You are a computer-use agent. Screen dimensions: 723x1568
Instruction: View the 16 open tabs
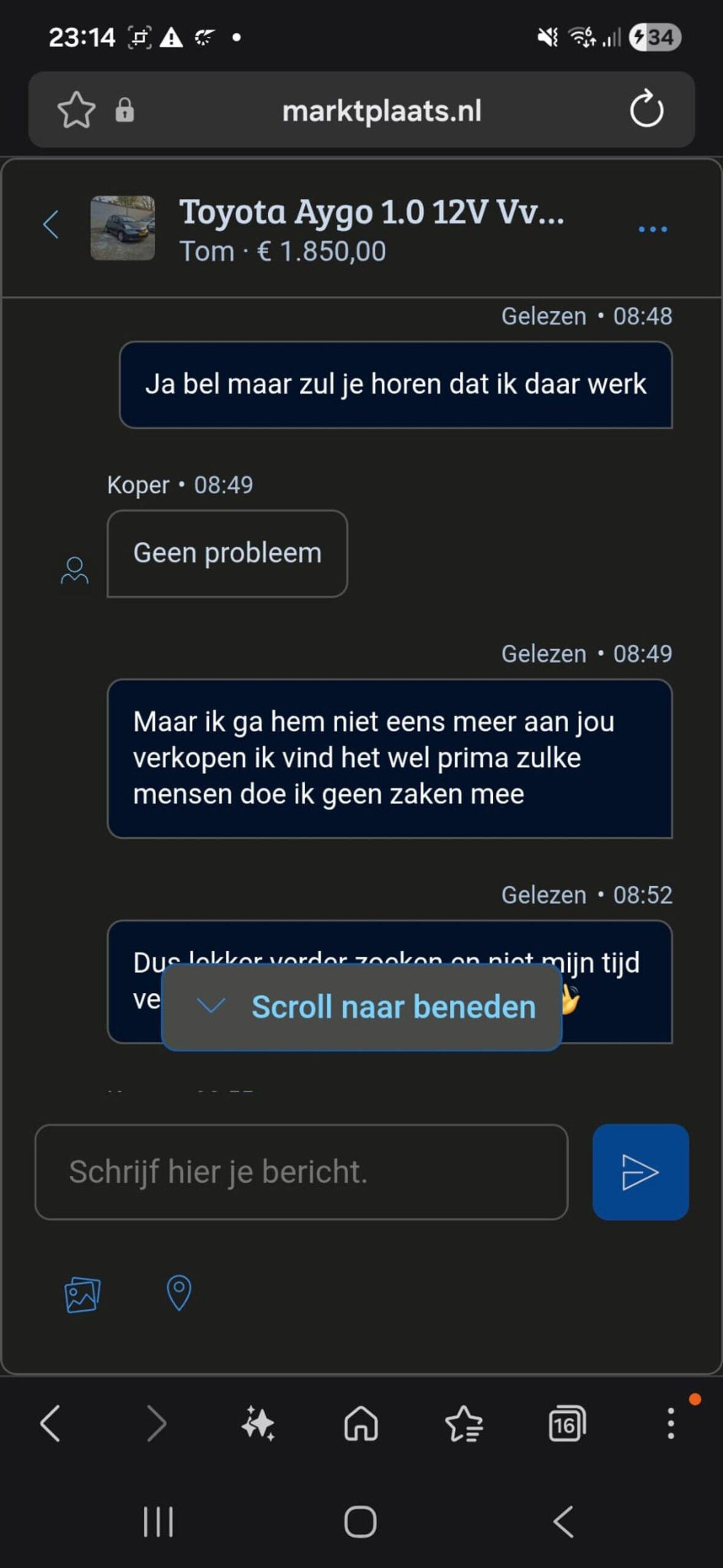(x=567, y=1423)
